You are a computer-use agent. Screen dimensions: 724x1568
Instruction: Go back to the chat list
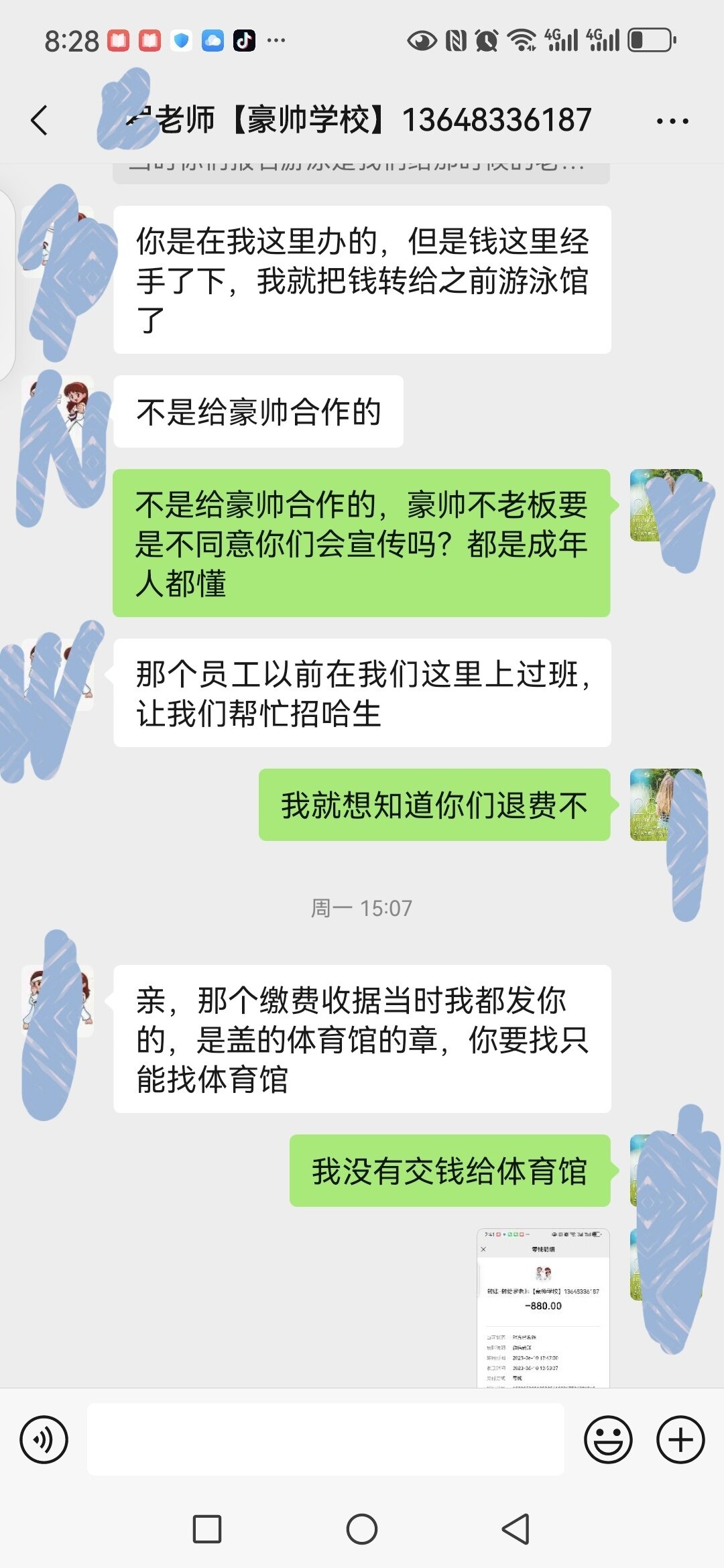[x=40, y=121]
